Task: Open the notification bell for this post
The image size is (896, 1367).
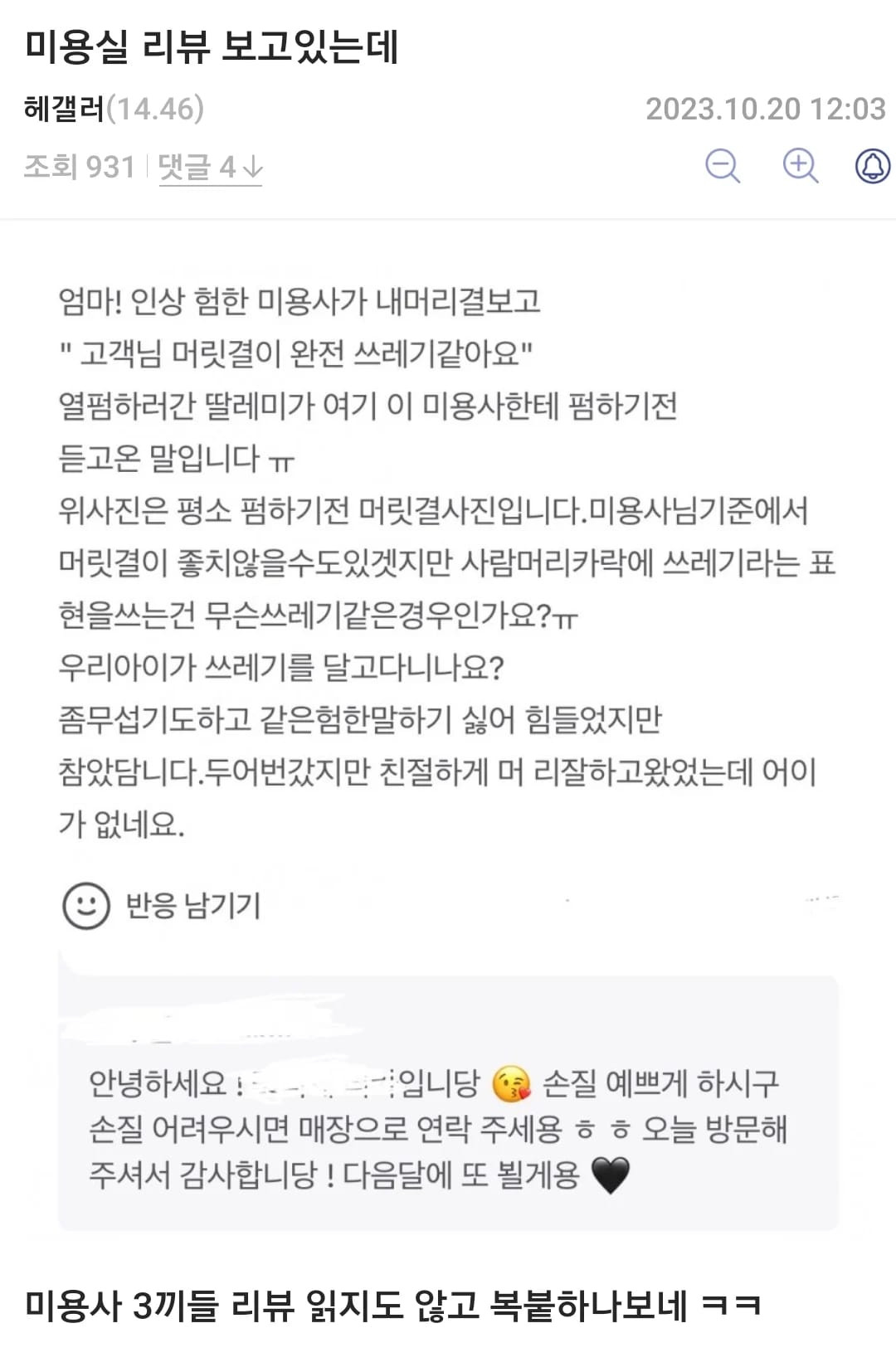Action: pos(872,166)
